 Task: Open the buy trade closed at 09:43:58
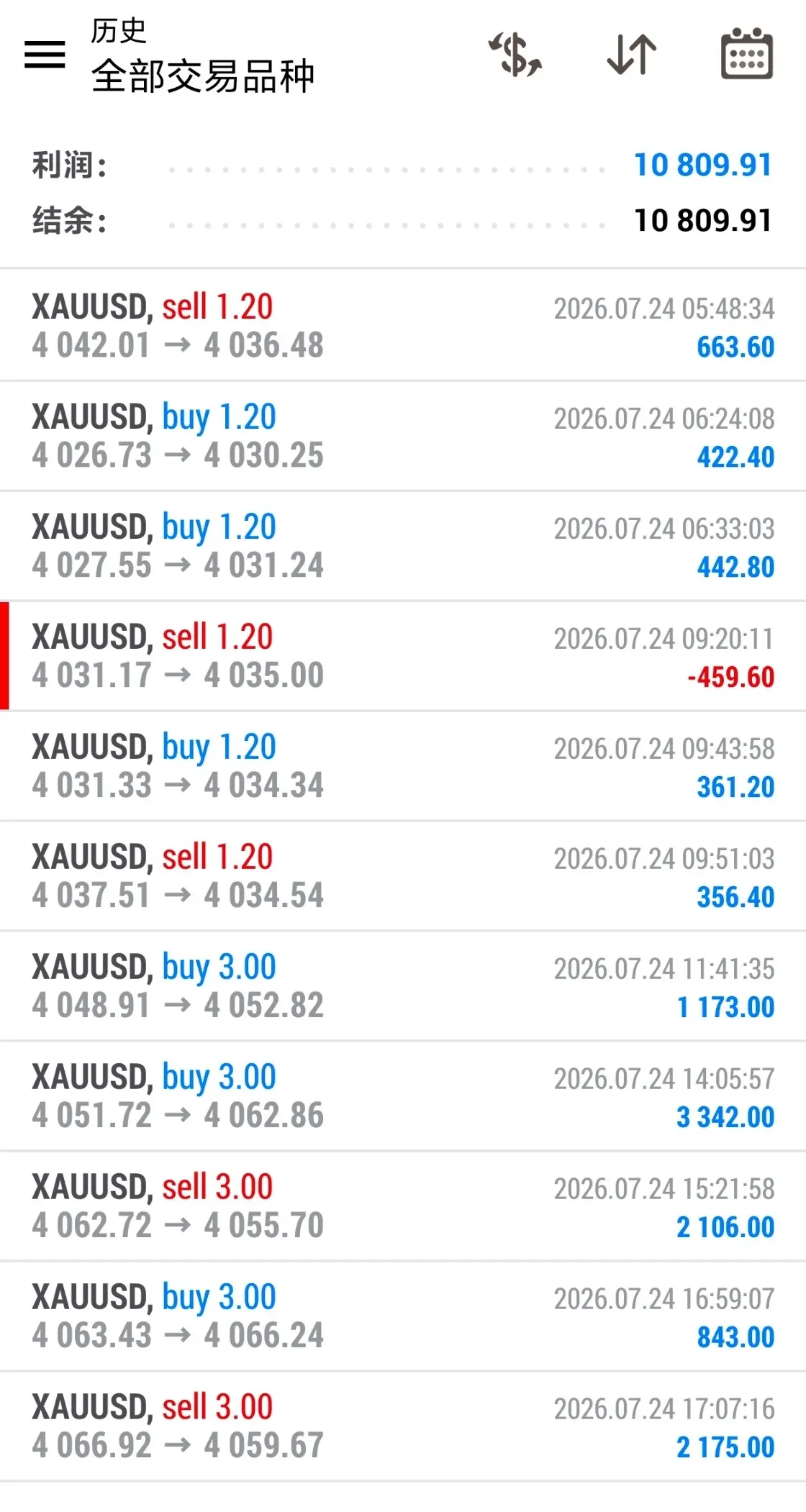(403, 766)
